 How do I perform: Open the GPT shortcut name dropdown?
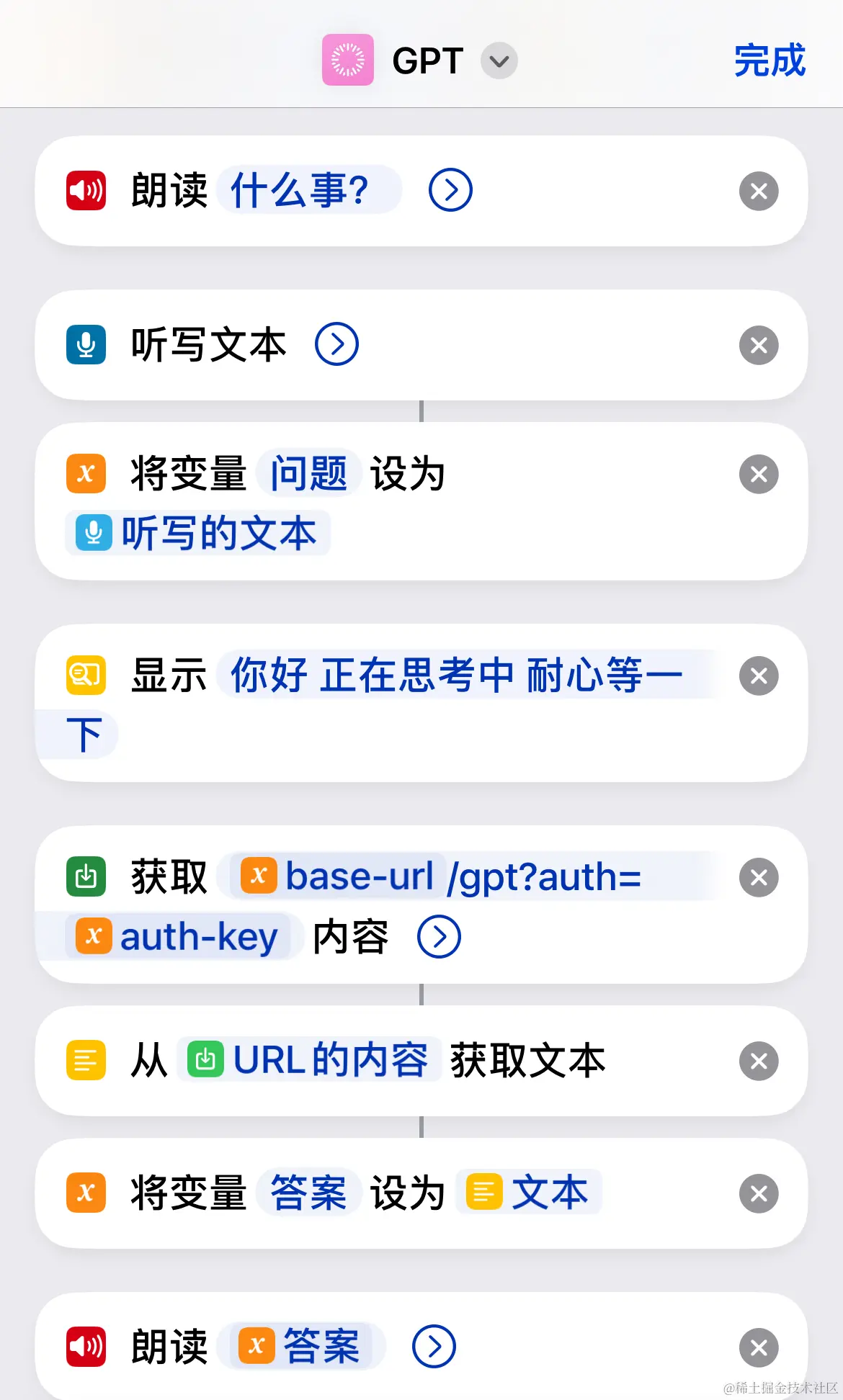point(499,60)
